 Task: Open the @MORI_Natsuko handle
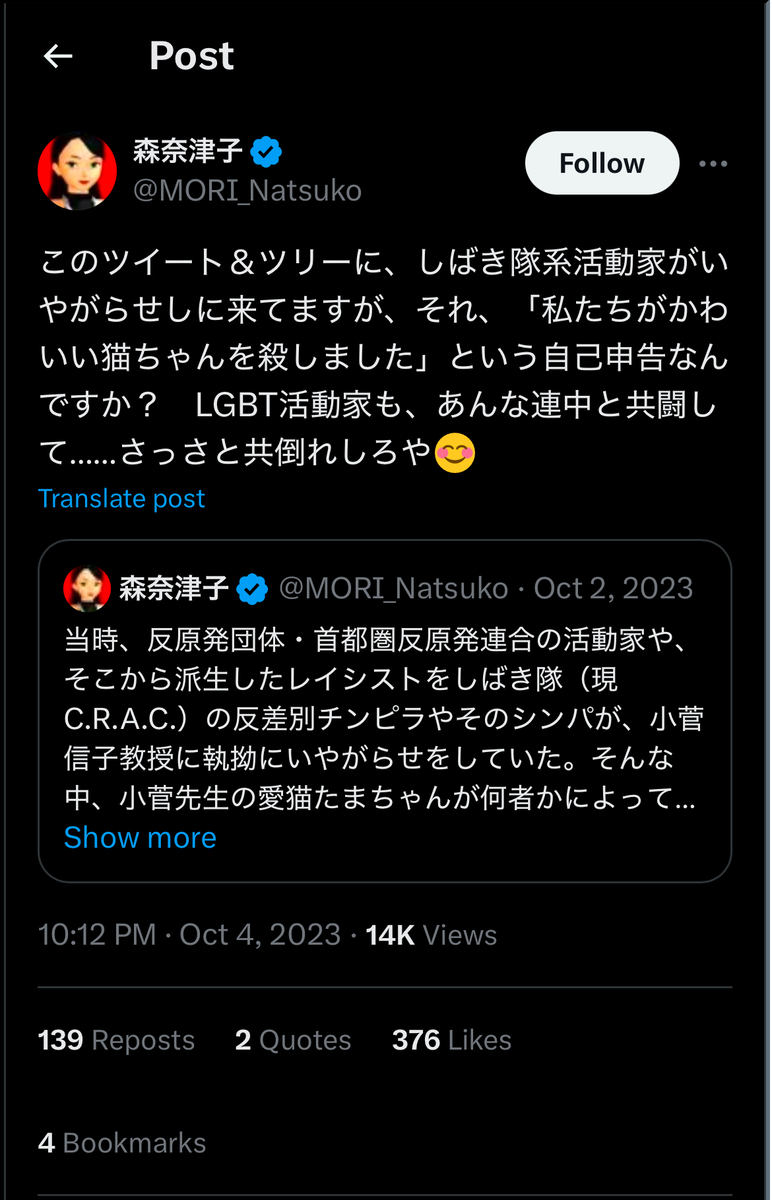248,190
